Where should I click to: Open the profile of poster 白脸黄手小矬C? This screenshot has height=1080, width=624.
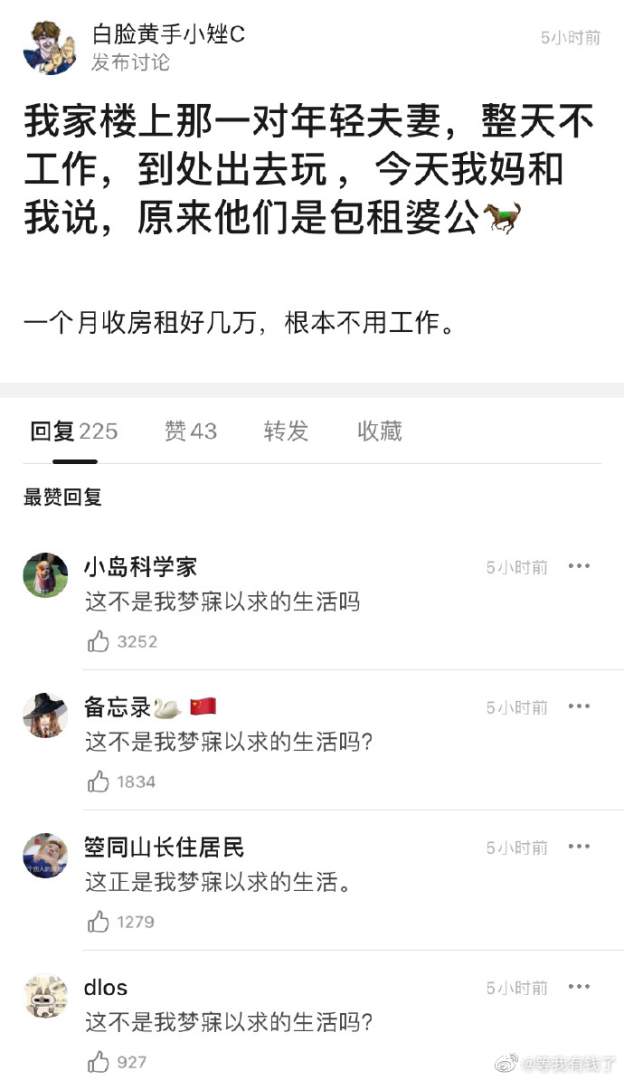[49, 48]
